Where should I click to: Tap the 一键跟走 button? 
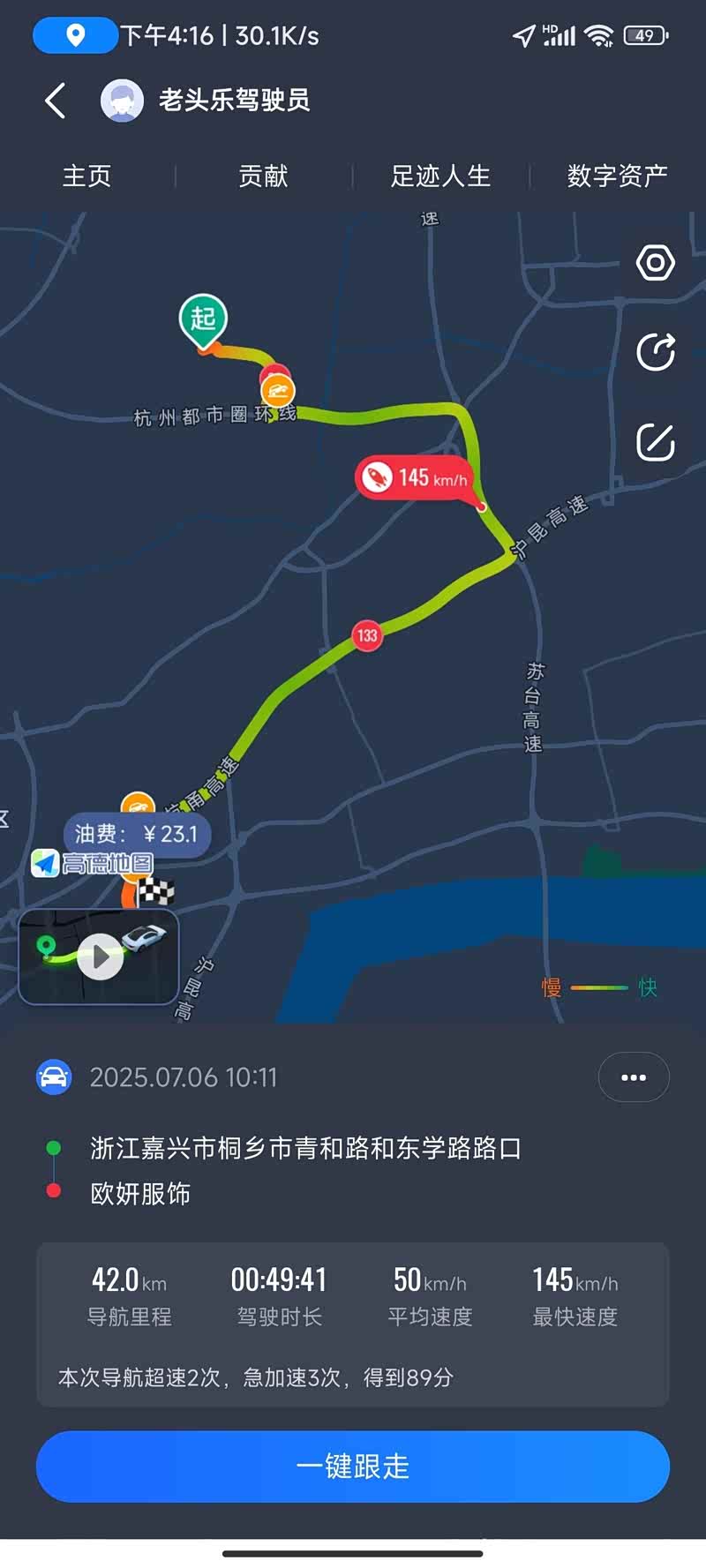353,1466
